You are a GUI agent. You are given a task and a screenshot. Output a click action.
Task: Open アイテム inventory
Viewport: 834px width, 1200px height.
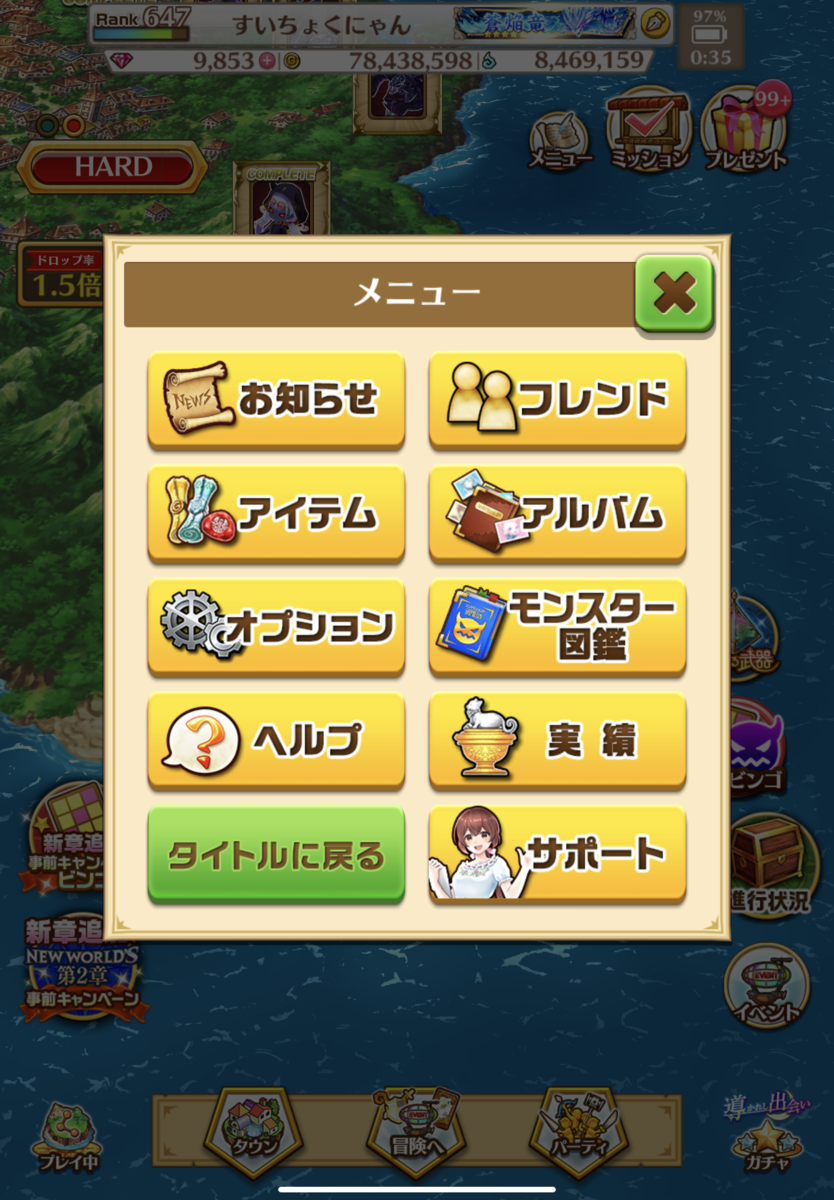point(276,513)
